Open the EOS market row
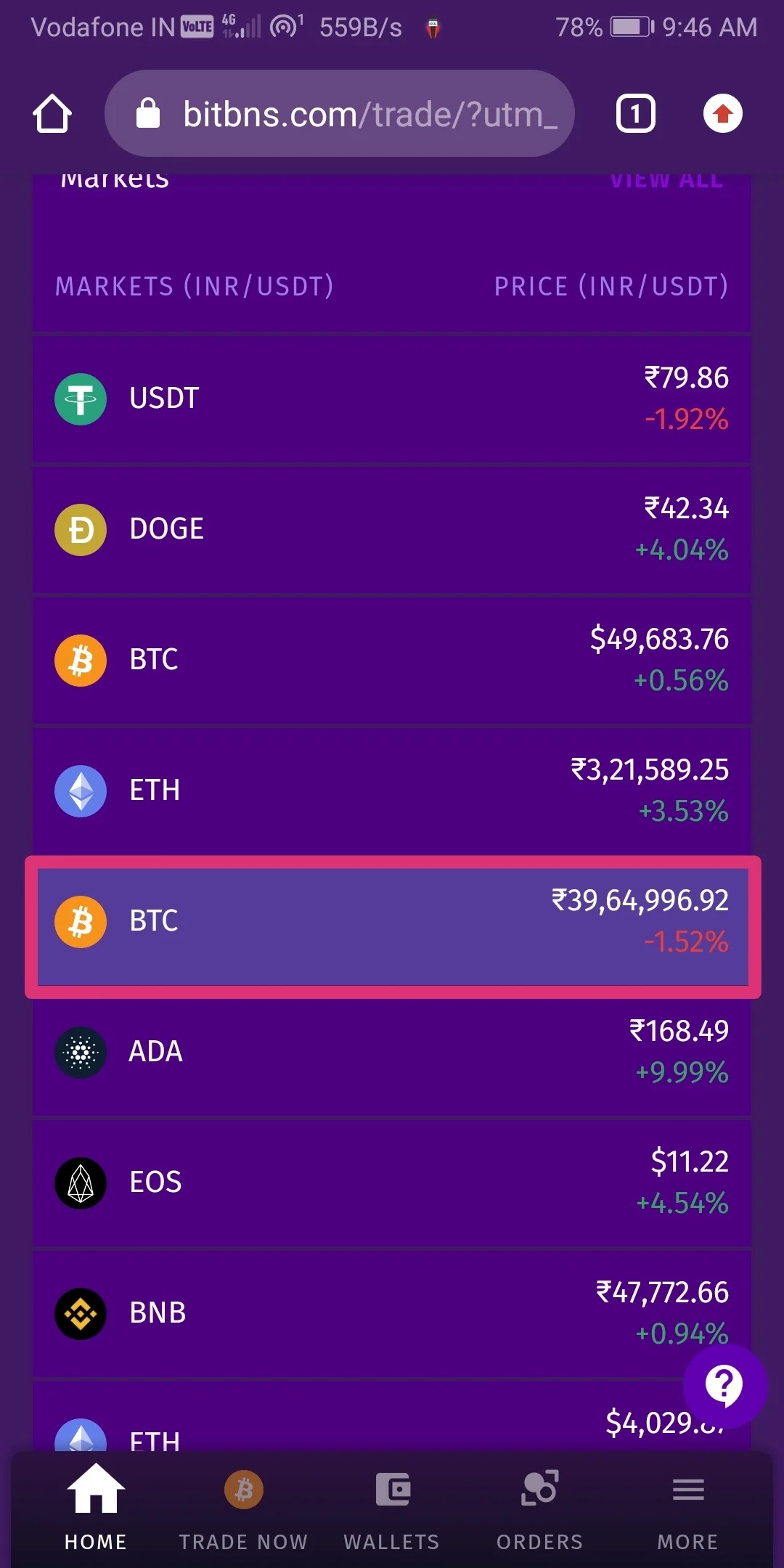The height and width of the screenshot is (1568, 784). coord(392,1183)
